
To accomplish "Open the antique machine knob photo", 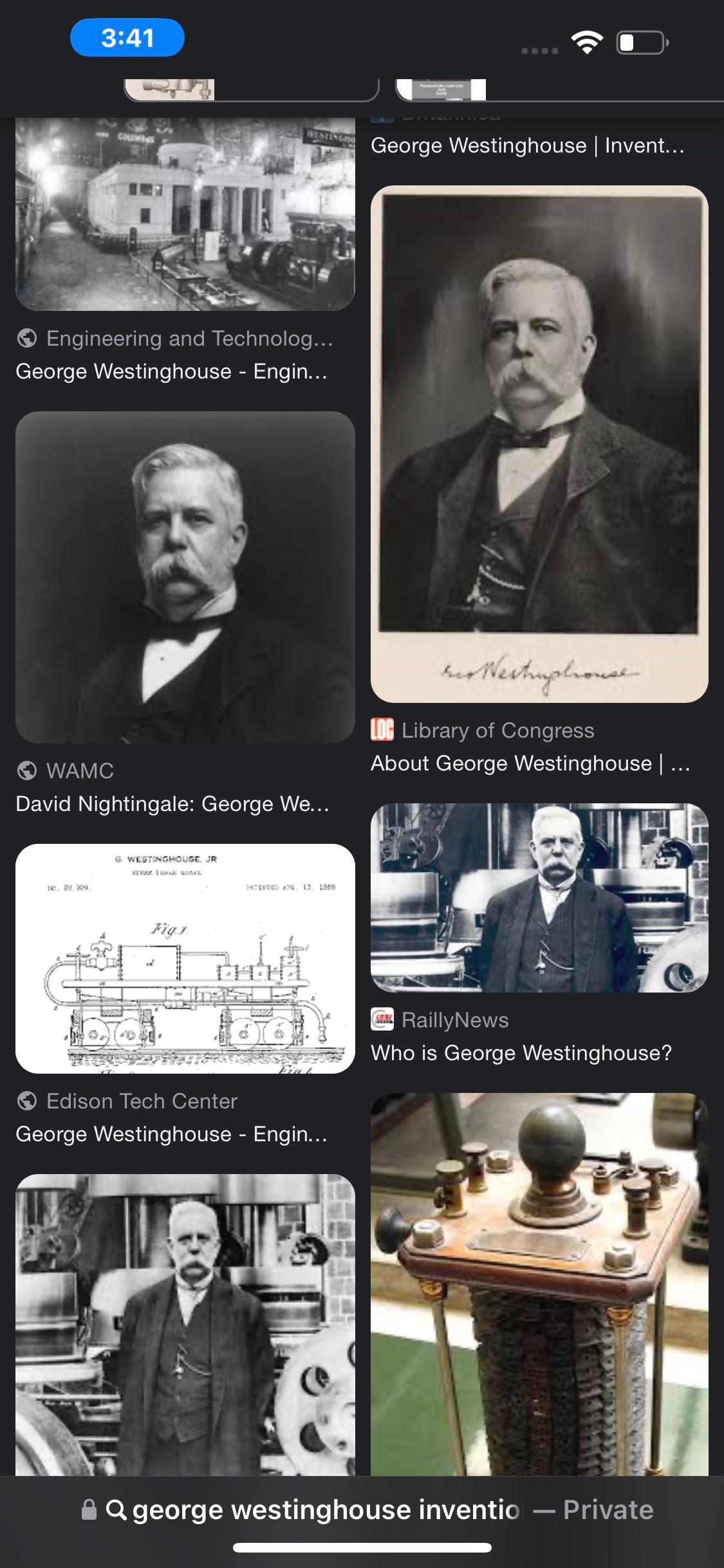I will click(x=539, y=1283).
